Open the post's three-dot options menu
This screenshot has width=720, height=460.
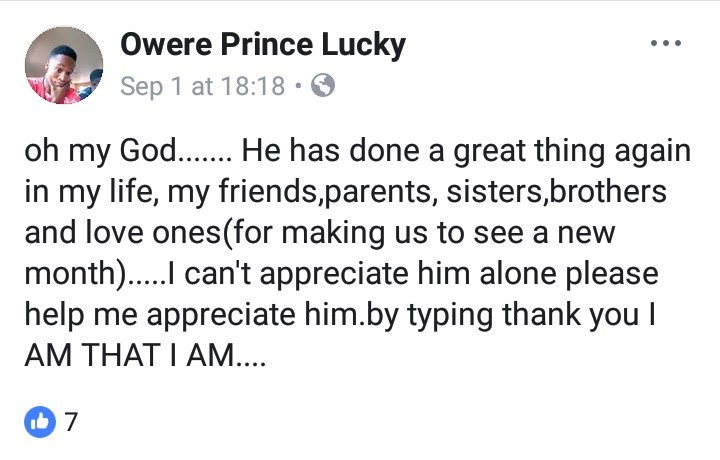665,44
